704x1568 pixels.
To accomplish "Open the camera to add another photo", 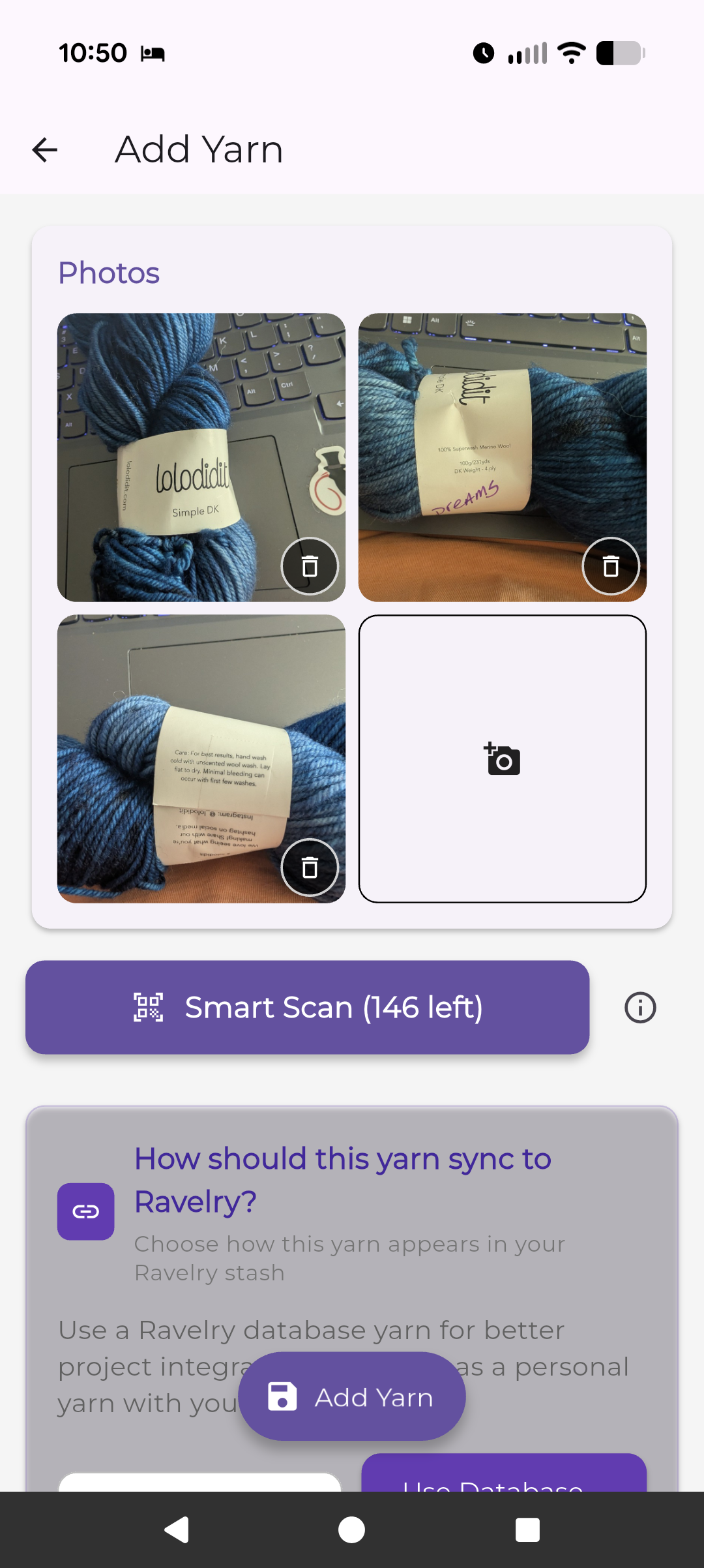I will 502,759.
